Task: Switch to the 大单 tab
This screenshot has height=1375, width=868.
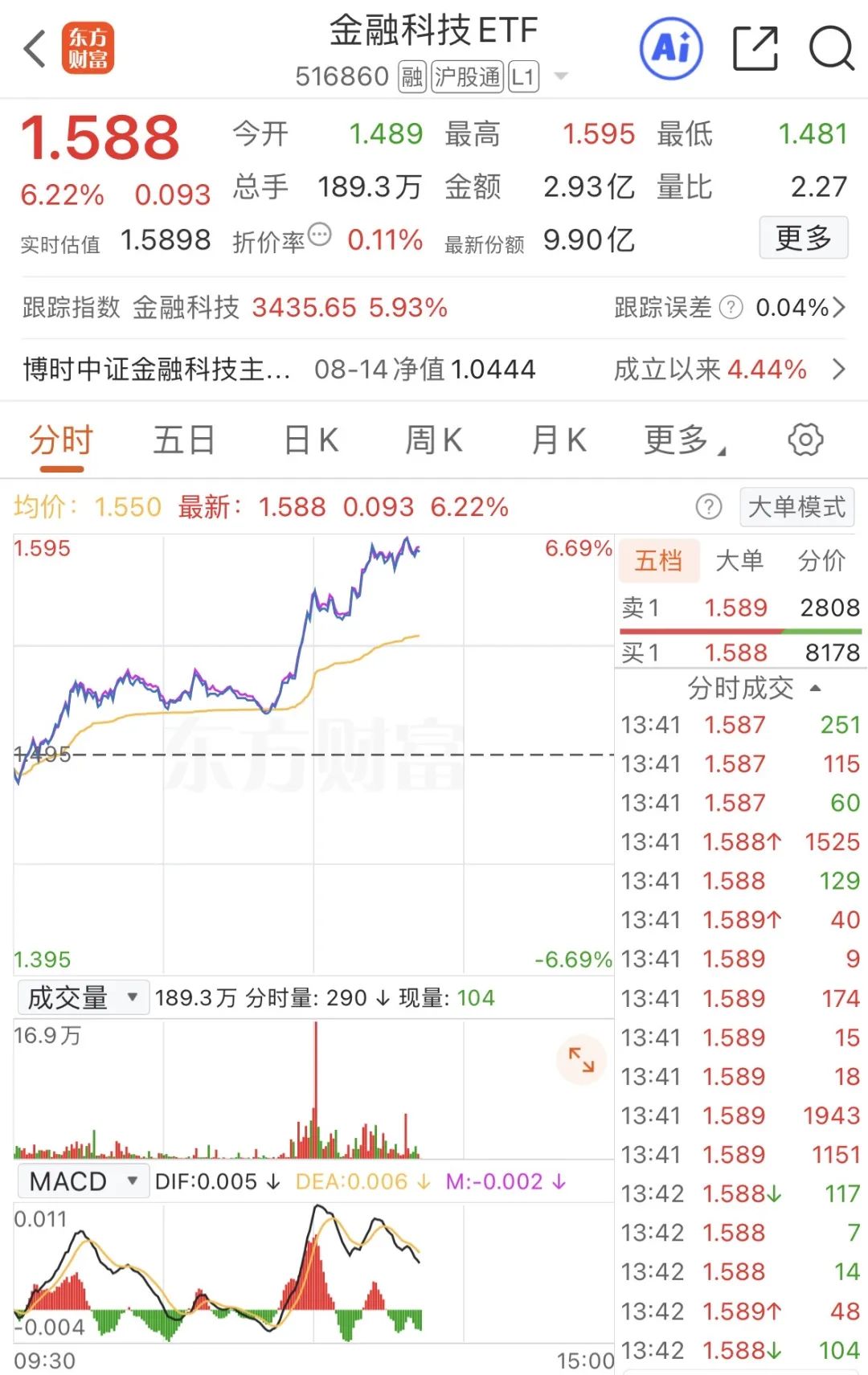Action: pyautogui.click(x=739, y=560)
